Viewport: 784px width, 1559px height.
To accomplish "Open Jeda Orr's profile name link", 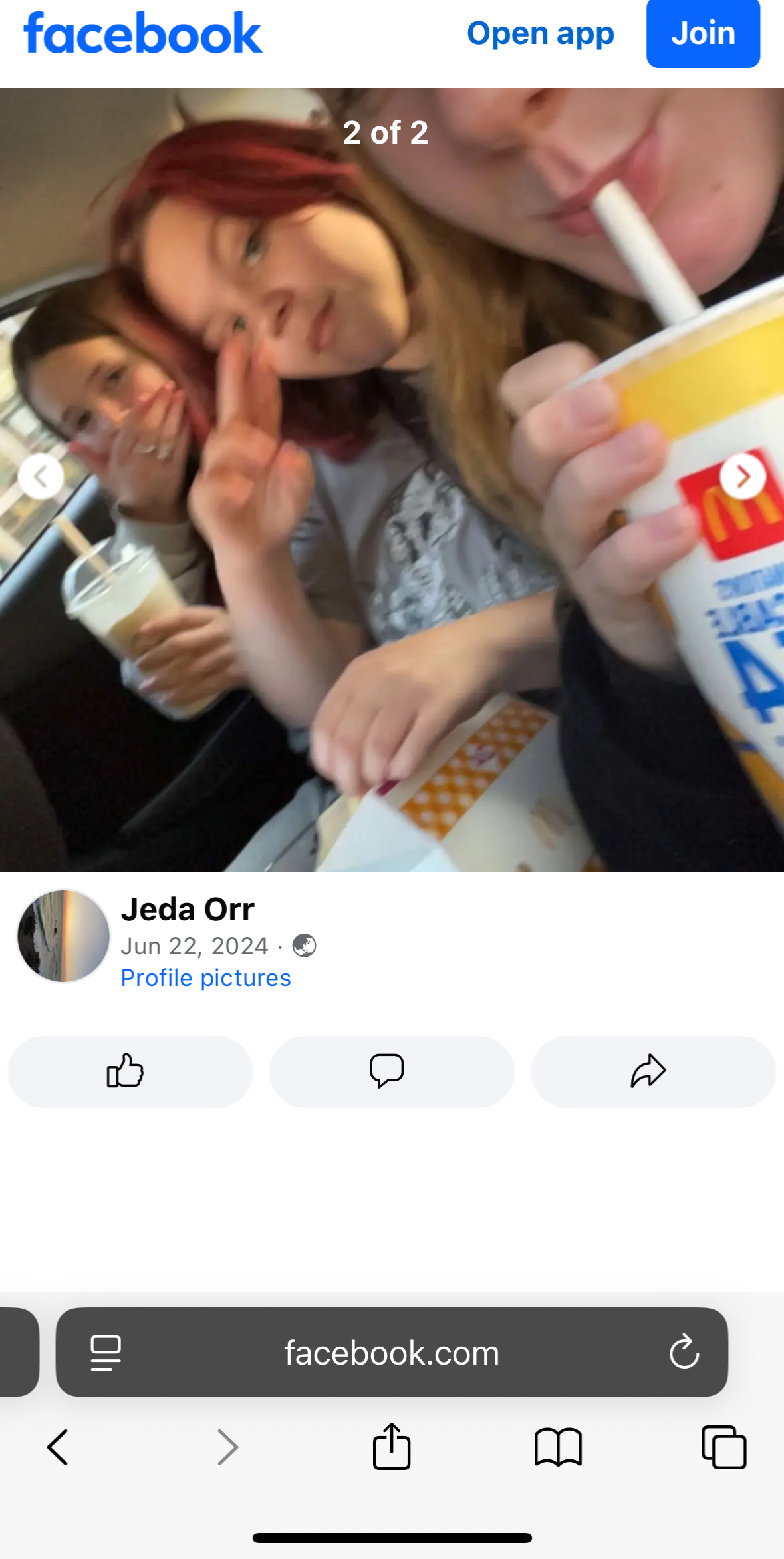I will [188, 909].
